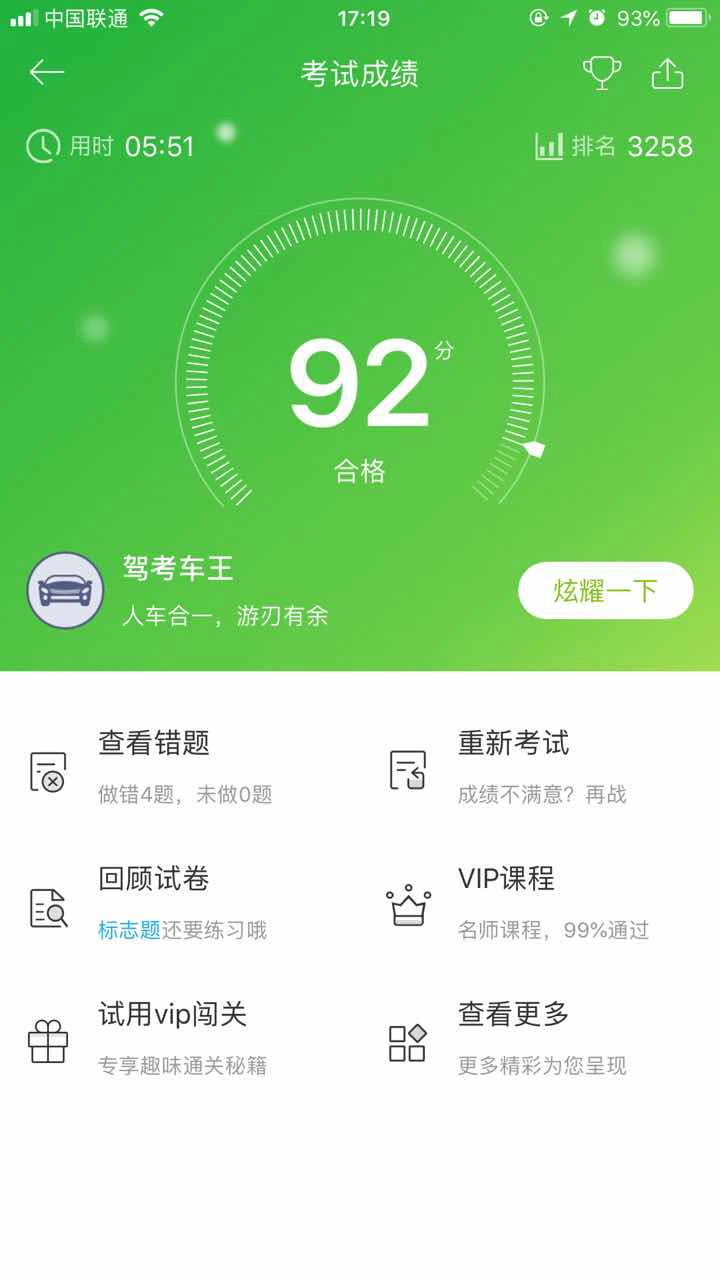This screenshot has height=1280, width=720.
Task: Tap the 炫耀一下 button
Action: [605, 590]
